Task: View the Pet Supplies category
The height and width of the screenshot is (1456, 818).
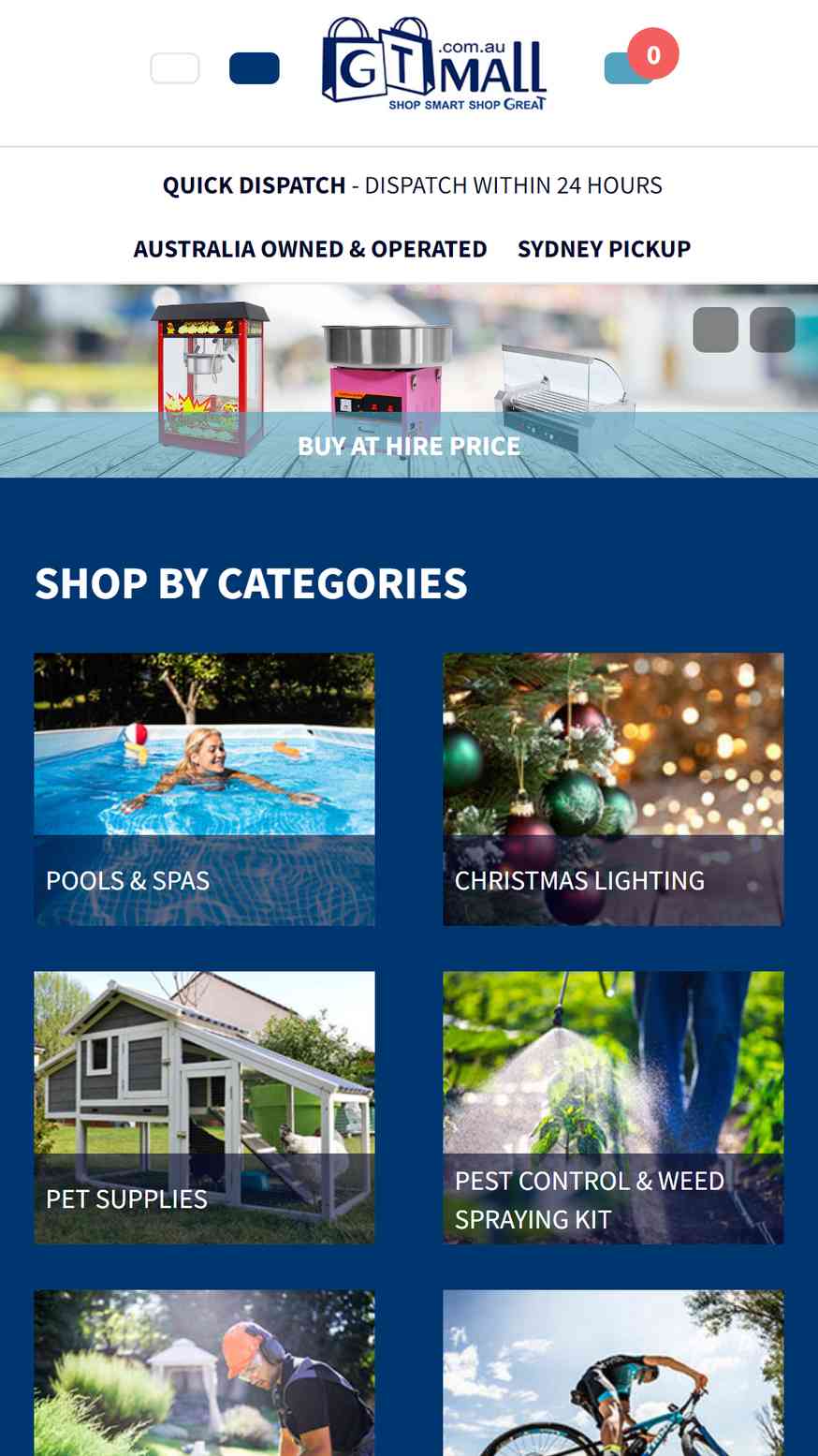Action: [x=204, y=1108]
